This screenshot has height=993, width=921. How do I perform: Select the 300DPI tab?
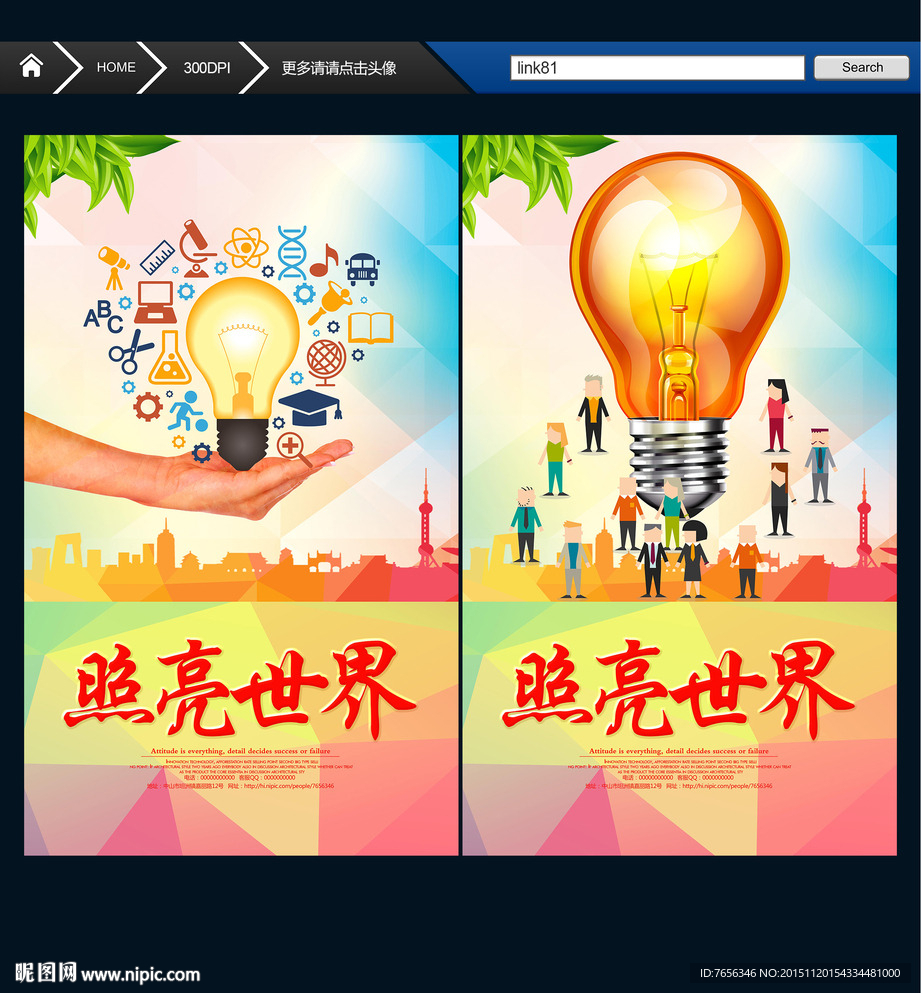click(x=206, y=67)
